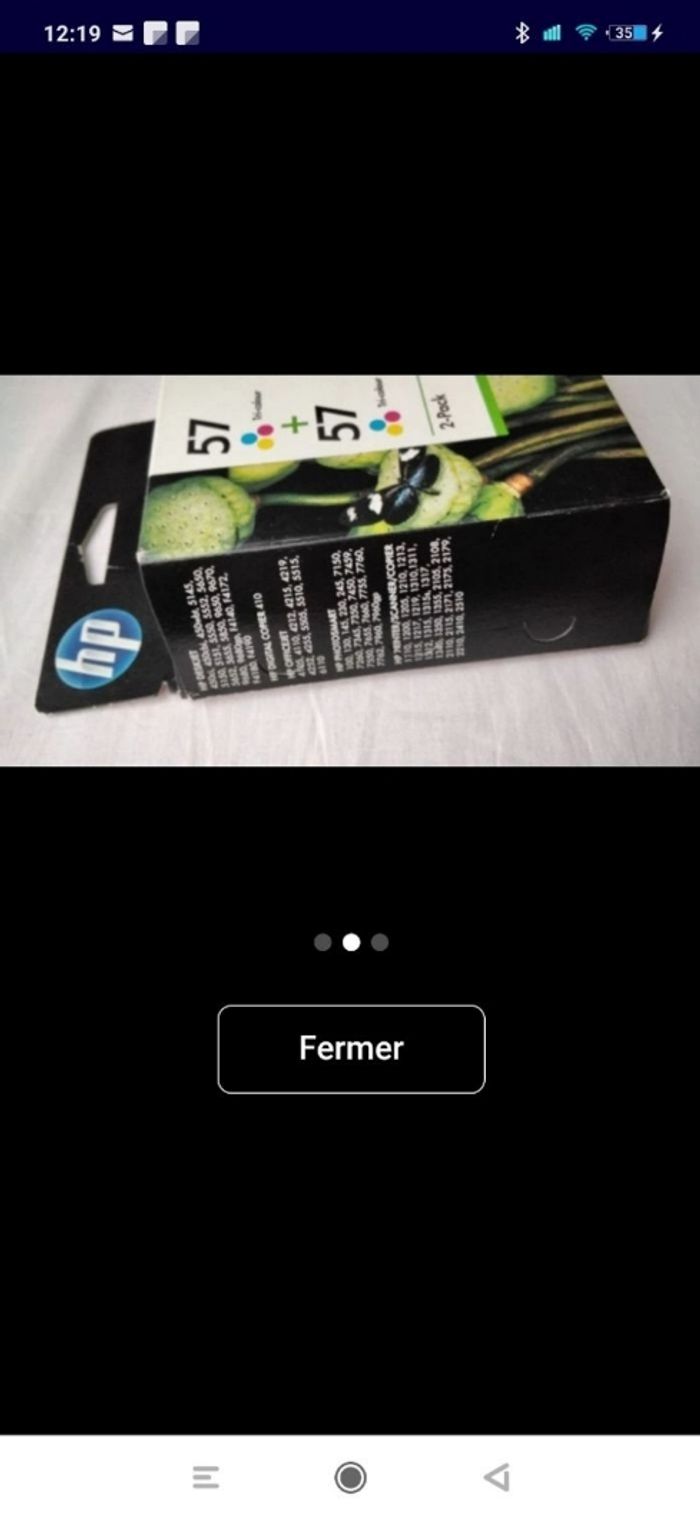Go to the home screen

(350, 1477)
